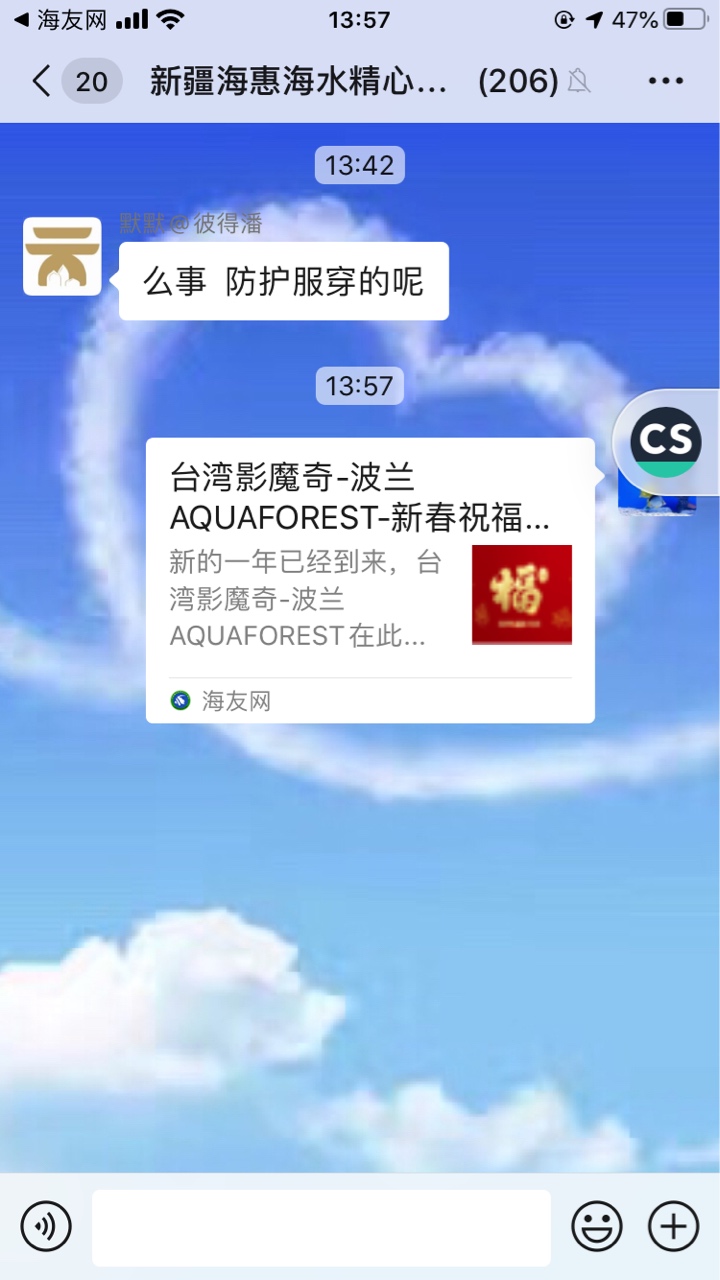
Task: Go back to the chat list
Action: [42, 81]
